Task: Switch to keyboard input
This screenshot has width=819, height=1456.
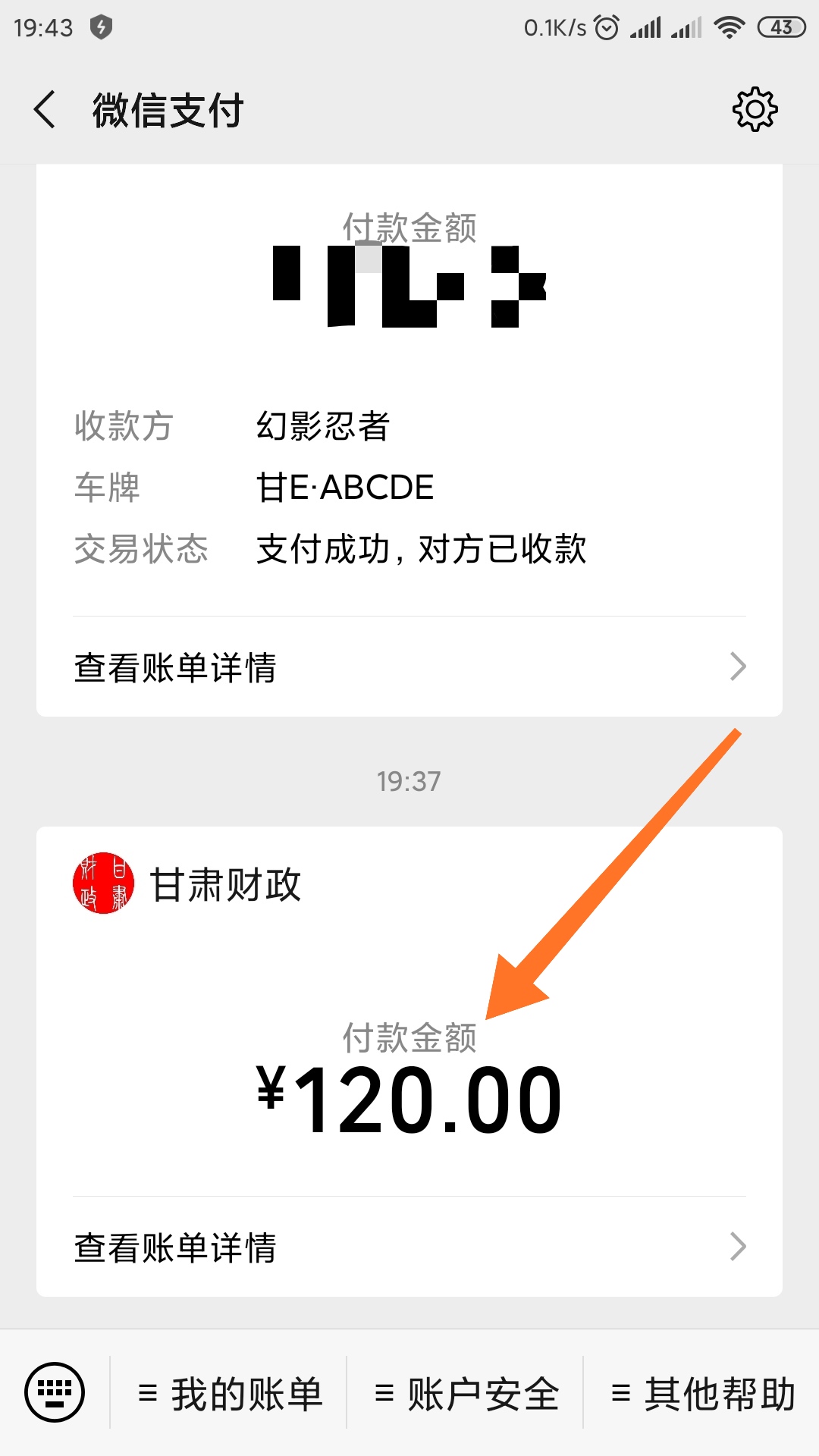Action: (x=55, y=1392)
